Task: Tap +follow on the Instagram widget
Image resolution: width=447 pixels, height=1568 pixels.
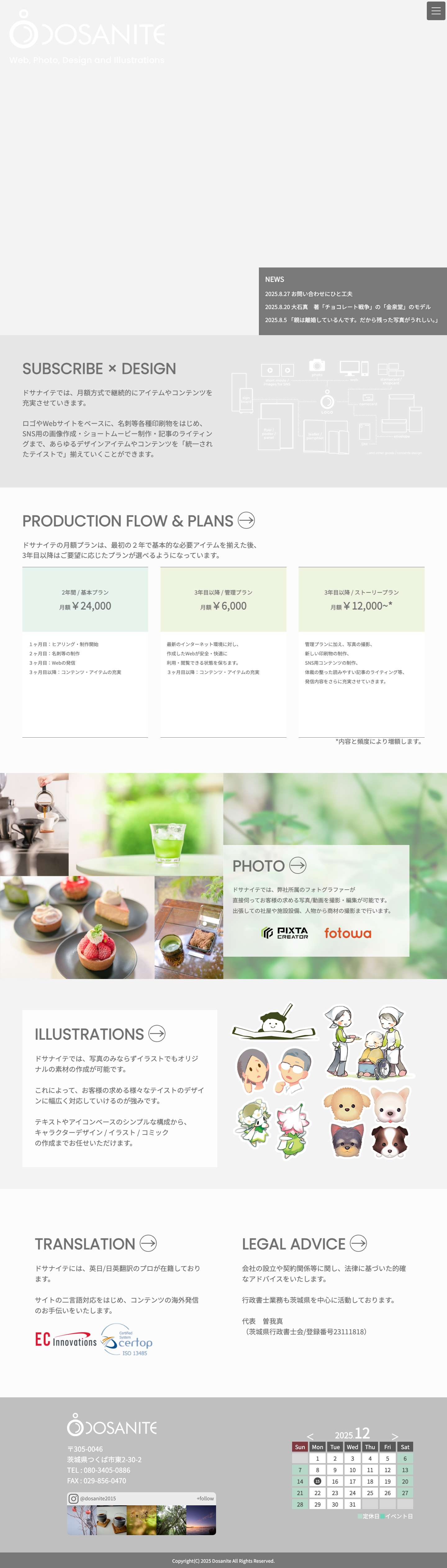Action: coord(205,1498)
